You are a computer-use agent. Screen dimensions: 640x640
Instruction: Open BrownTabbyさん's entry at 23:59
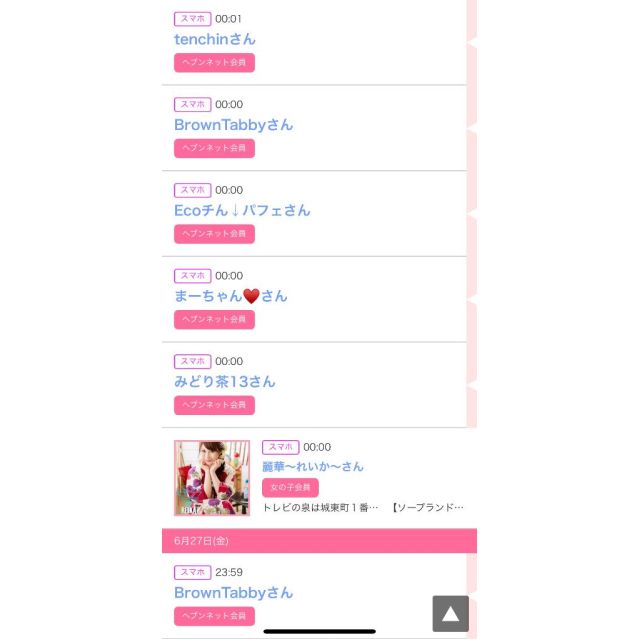point(233,592)
